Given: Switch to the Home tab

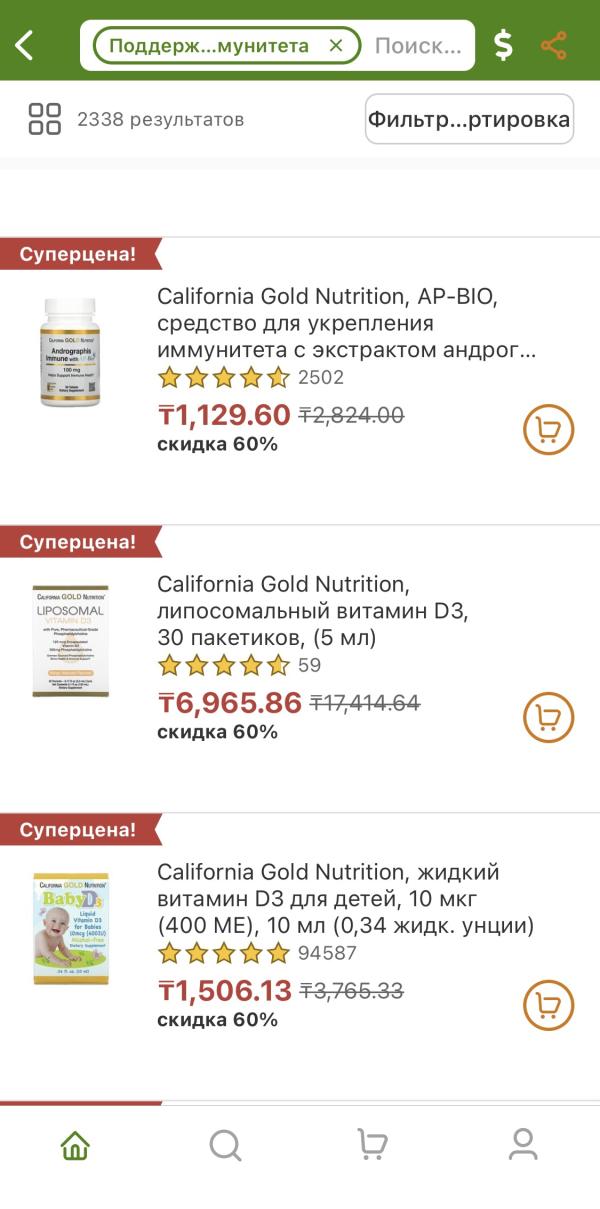Looking at the screenshot, I should pyautogui.click(x=75, y=1145).
